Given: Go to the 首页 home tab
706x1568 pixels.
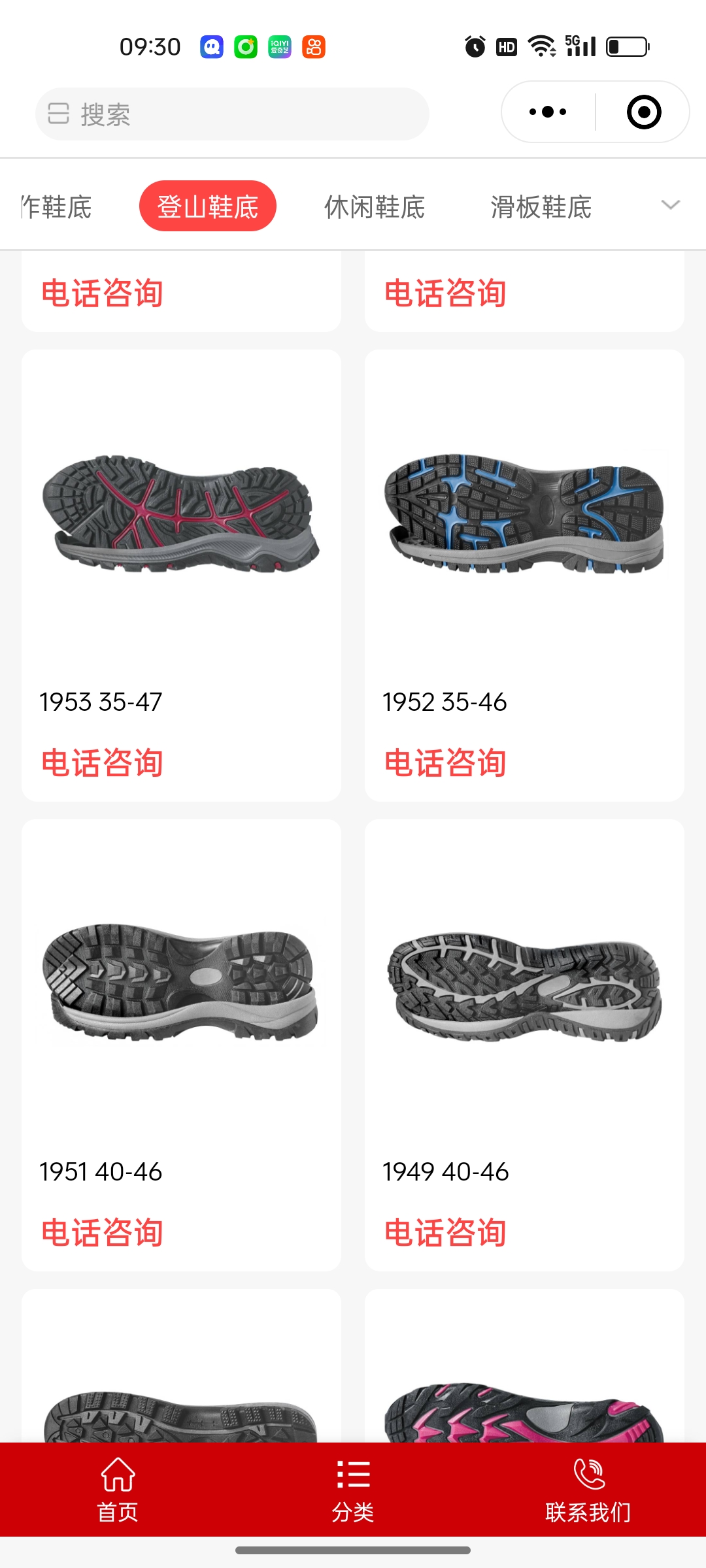Looking at the screenshot, I should click(118, 1490).
